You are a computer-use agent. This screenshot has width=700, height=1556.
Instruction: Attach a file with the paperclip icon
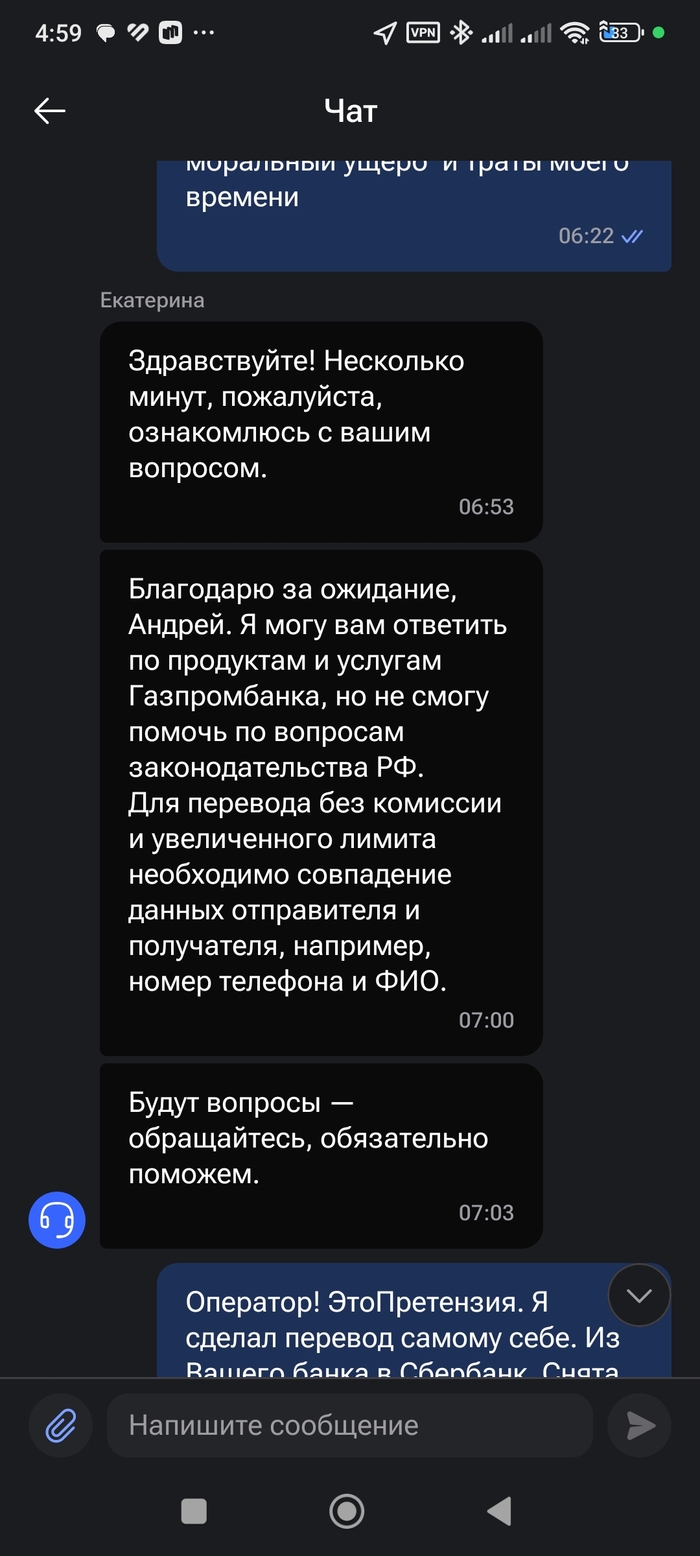pos(61,1425)
